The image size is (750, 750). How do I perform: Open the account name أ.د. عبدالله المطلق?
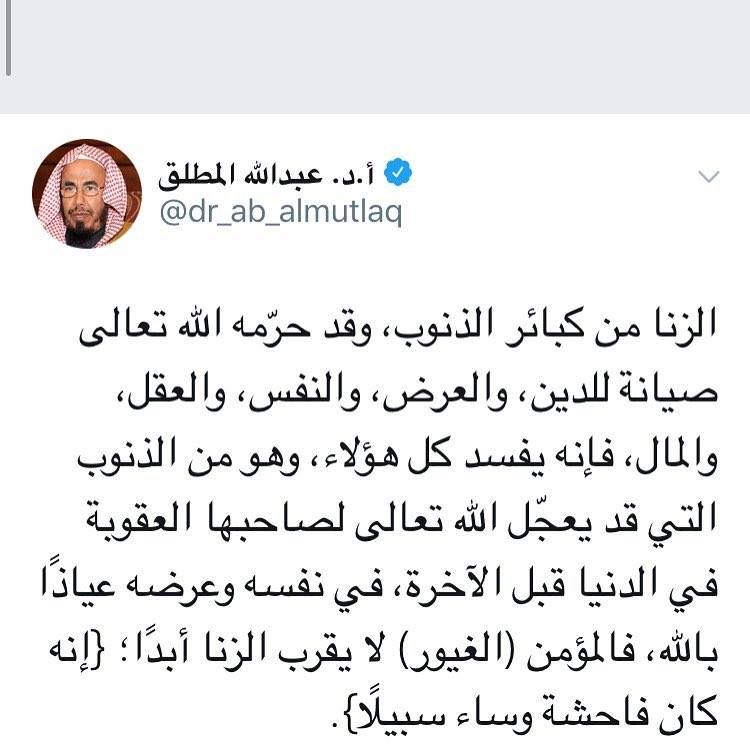point(266,174)
